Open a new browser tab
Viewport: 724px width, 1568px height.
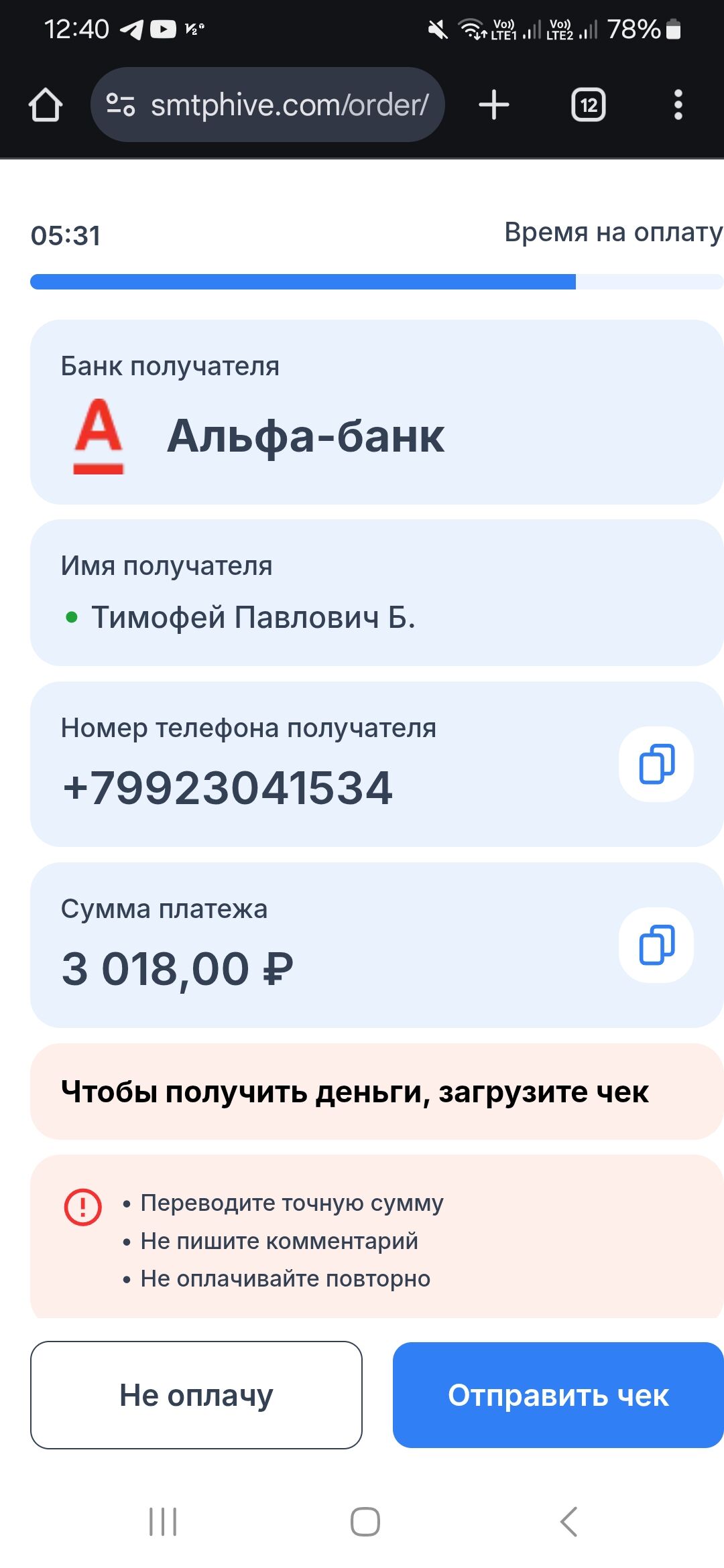494,105
